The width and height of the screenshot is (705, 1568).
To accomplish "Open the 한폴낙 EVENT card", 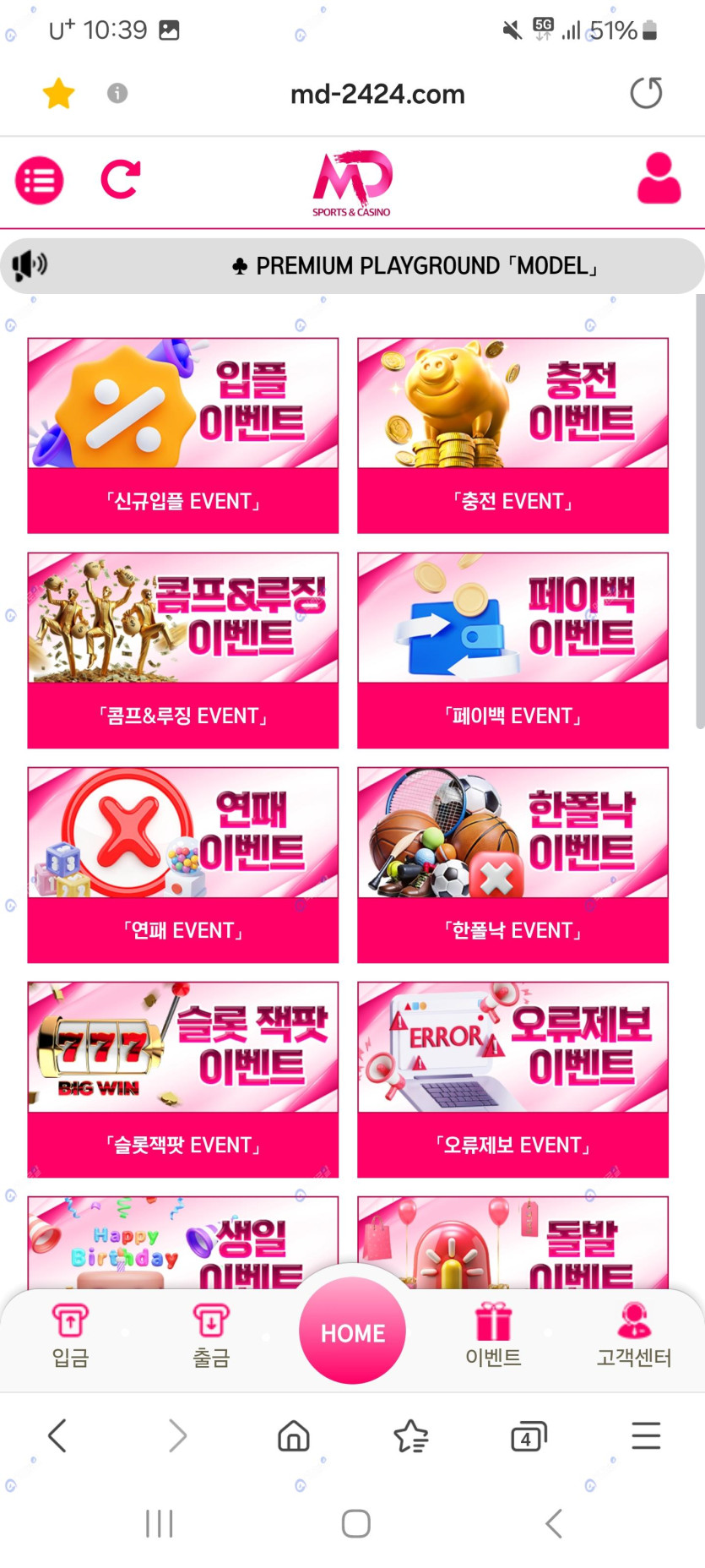I will pos(512,864).
